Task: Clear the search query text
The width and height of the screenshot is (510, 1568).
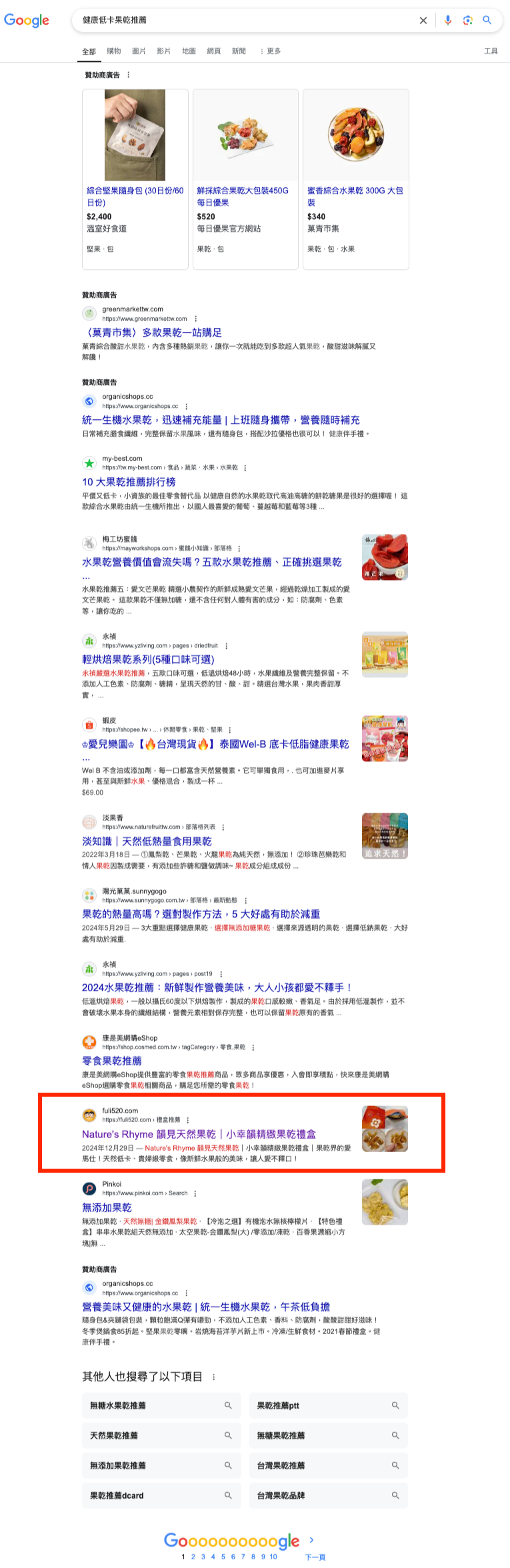Action: [423, 21]
